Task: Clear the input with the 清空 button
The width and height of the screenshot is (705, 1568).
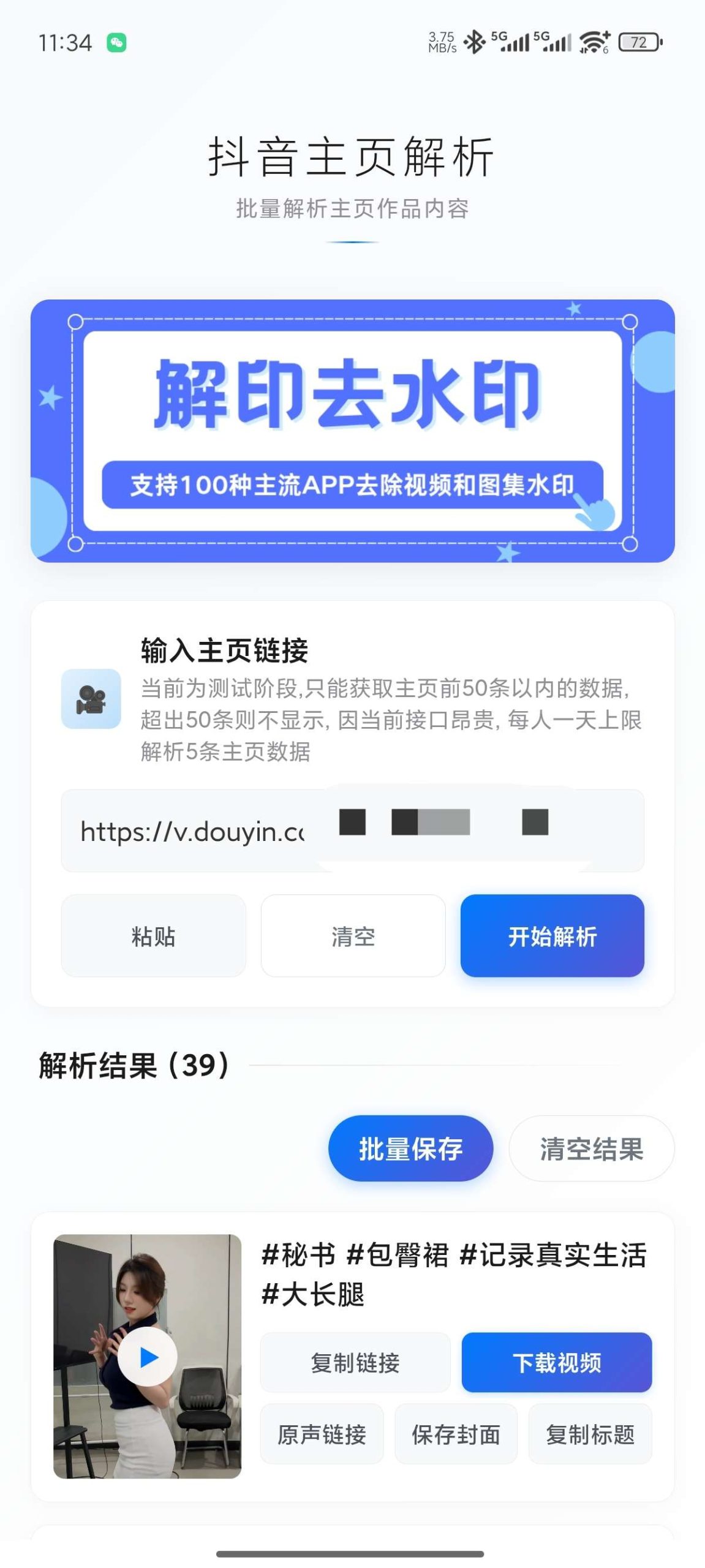Action: (x=353, y=936)
